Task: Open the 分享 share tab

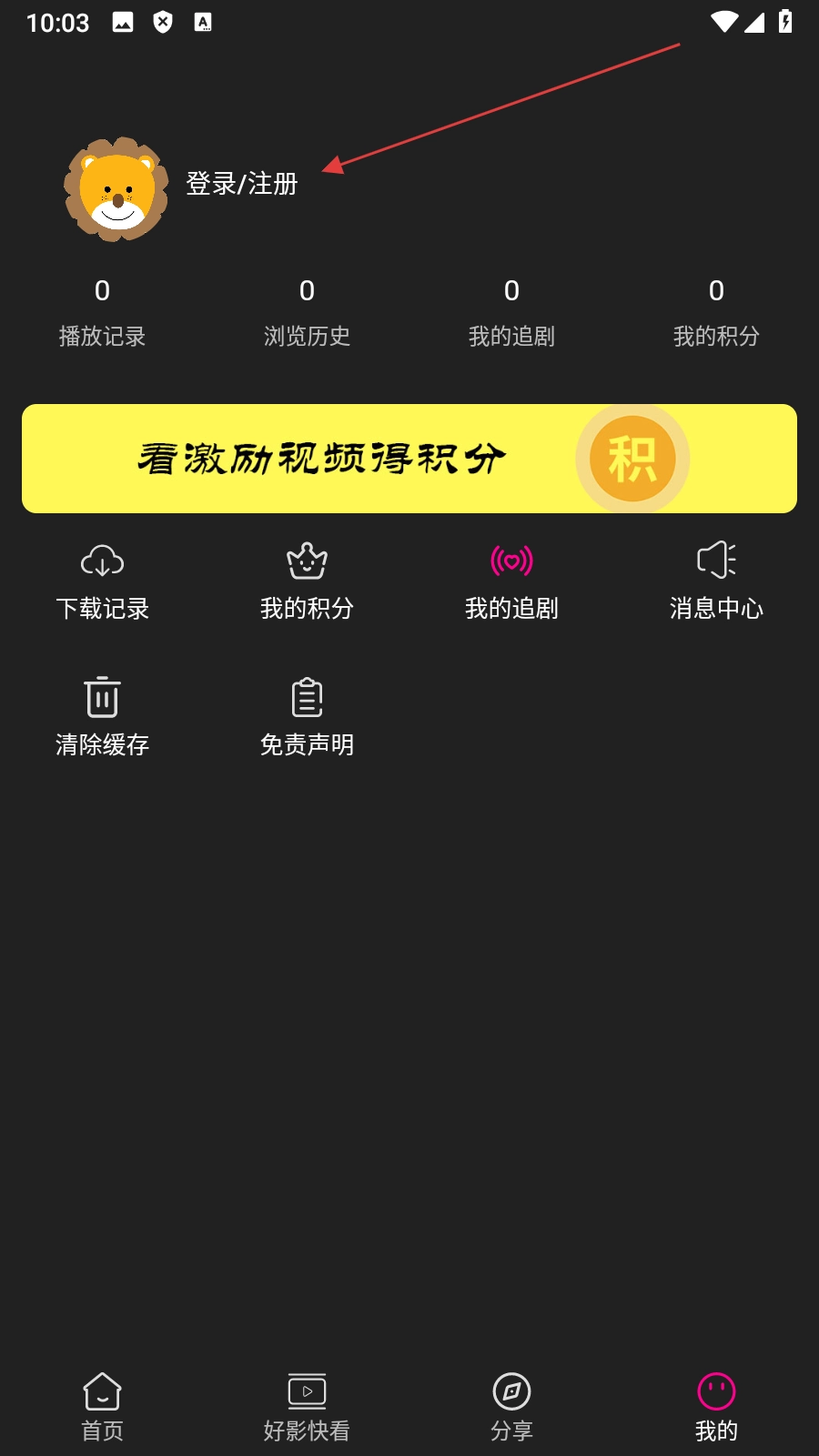Action: [x=511, y=1406]
